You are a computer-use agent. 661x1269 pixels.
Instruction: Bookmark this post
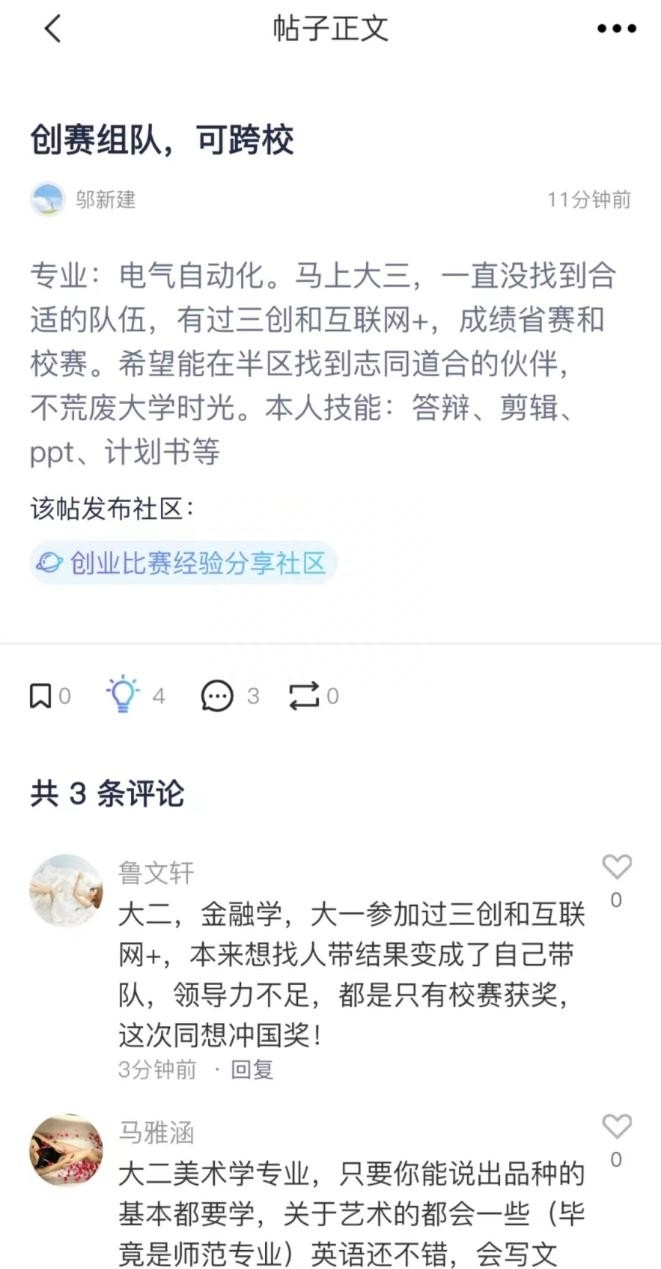[x=40, y=696]
